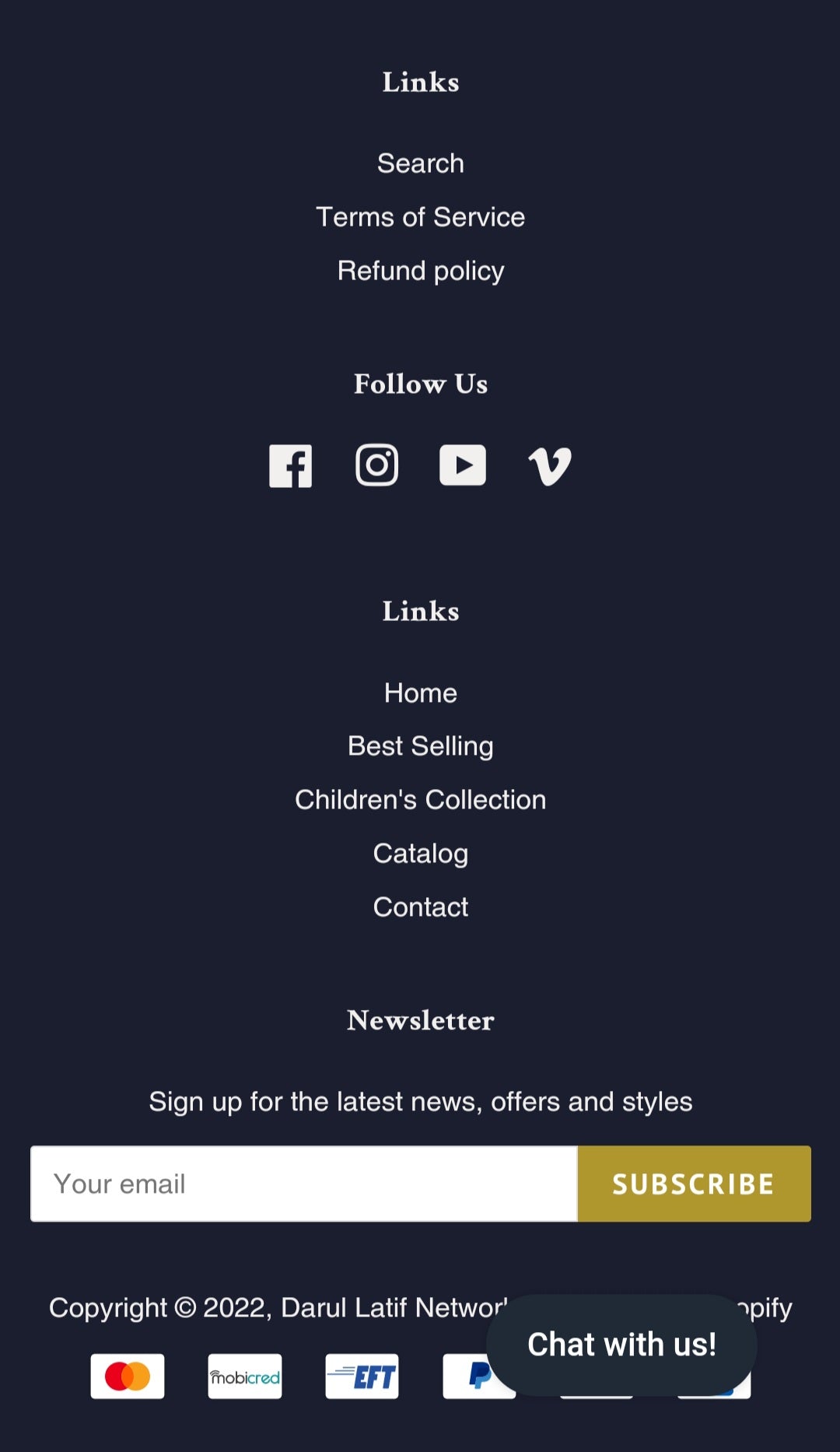Go to the Home link
This screenshot has width=840, height=1452.
[420, 693]
